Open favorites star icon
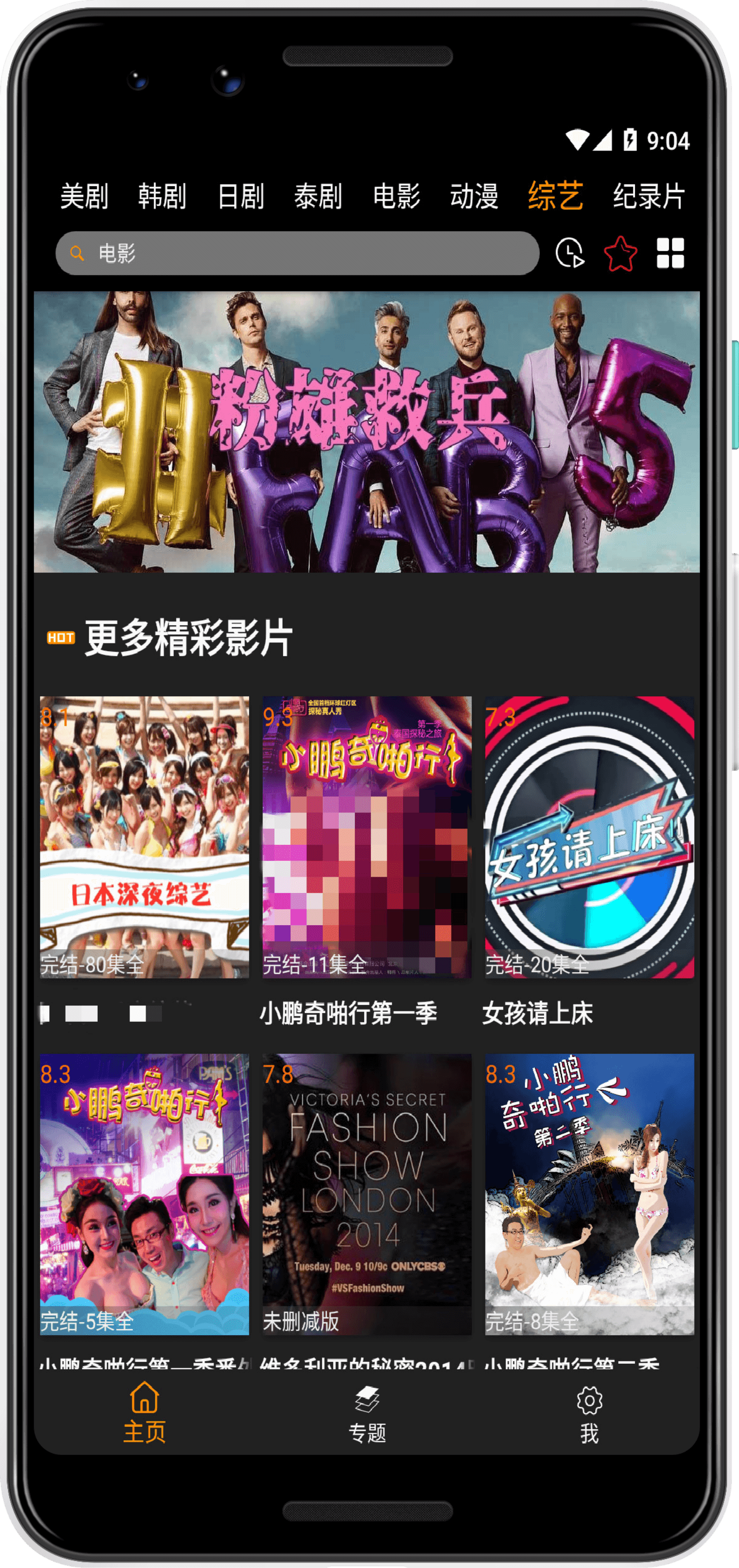 [x=620, y=253]
